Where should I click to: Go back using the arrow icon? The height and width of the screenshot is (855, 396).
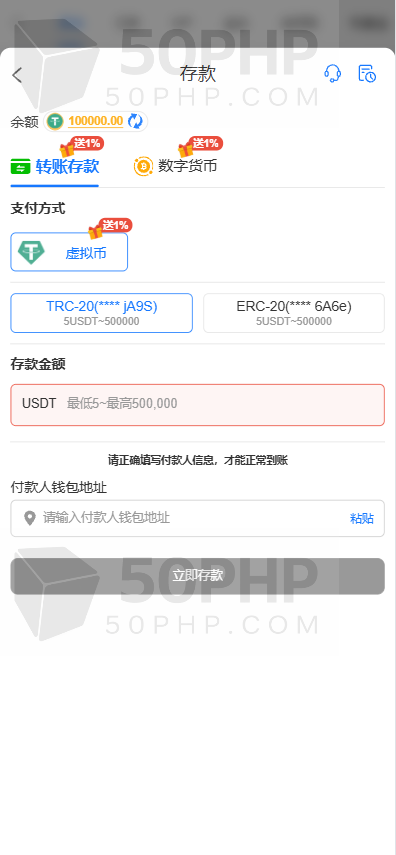tap(17, 75)
